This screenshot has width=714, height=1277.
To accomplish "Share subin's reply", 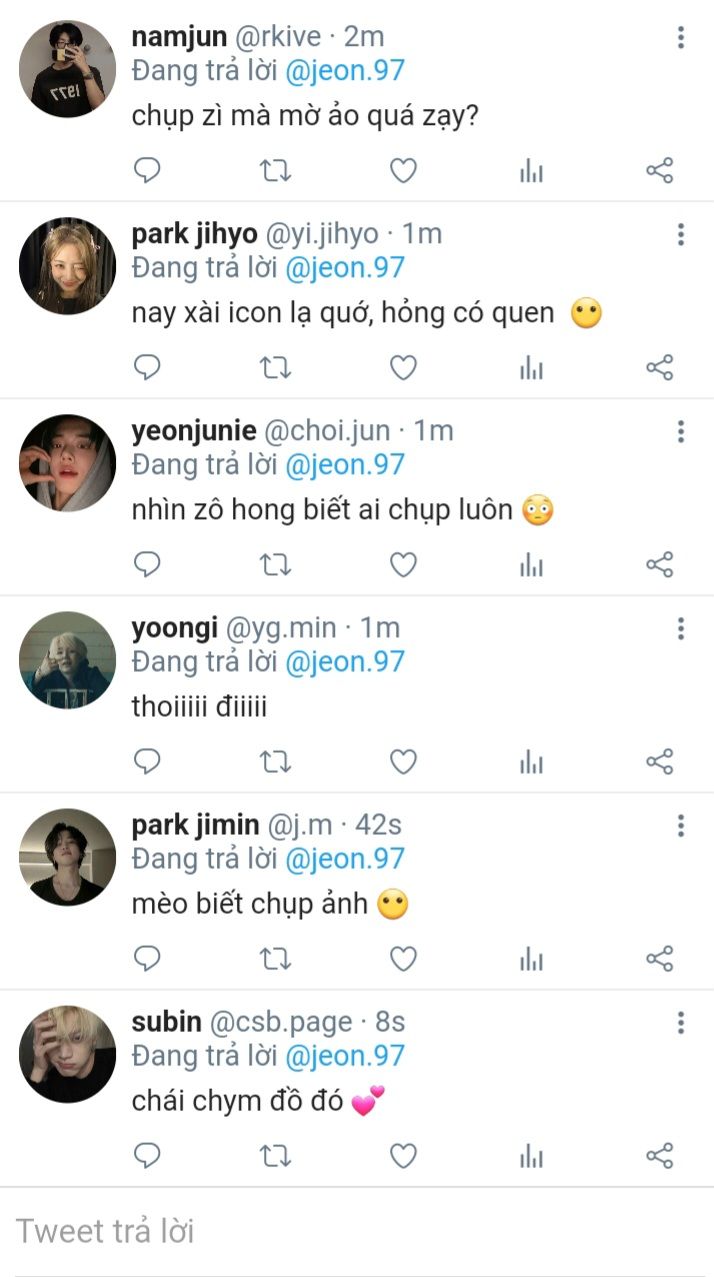I will [660, 1156].
